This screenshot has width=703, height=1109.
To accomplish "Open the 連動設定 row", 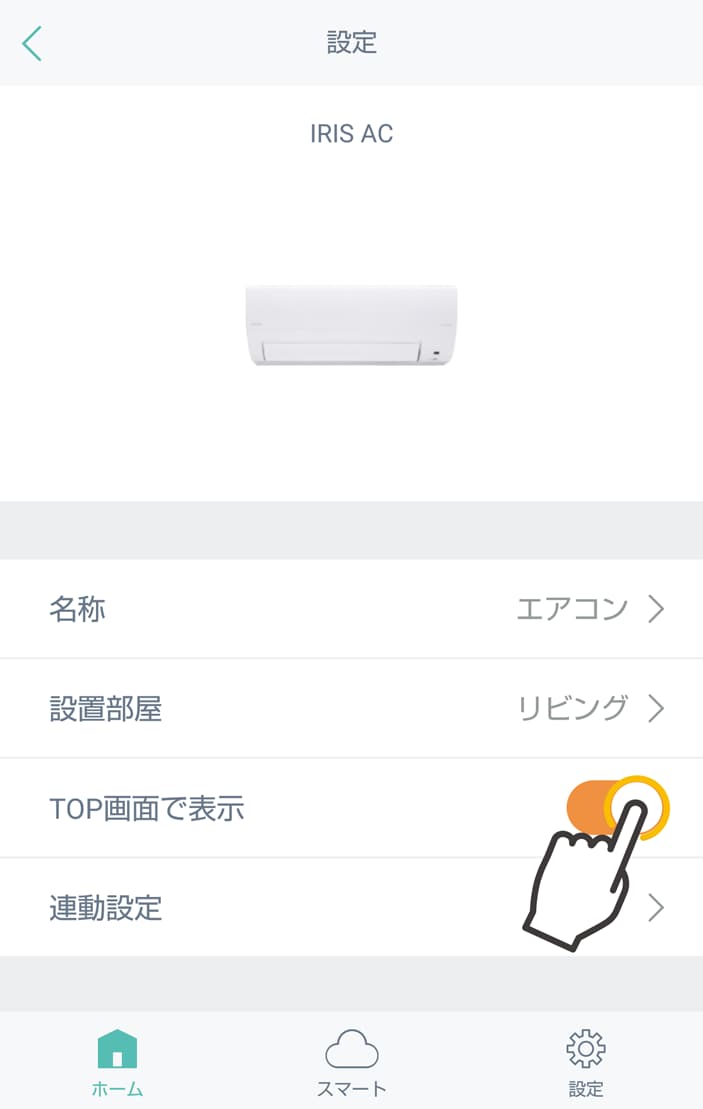I will (x=351, y=908).
